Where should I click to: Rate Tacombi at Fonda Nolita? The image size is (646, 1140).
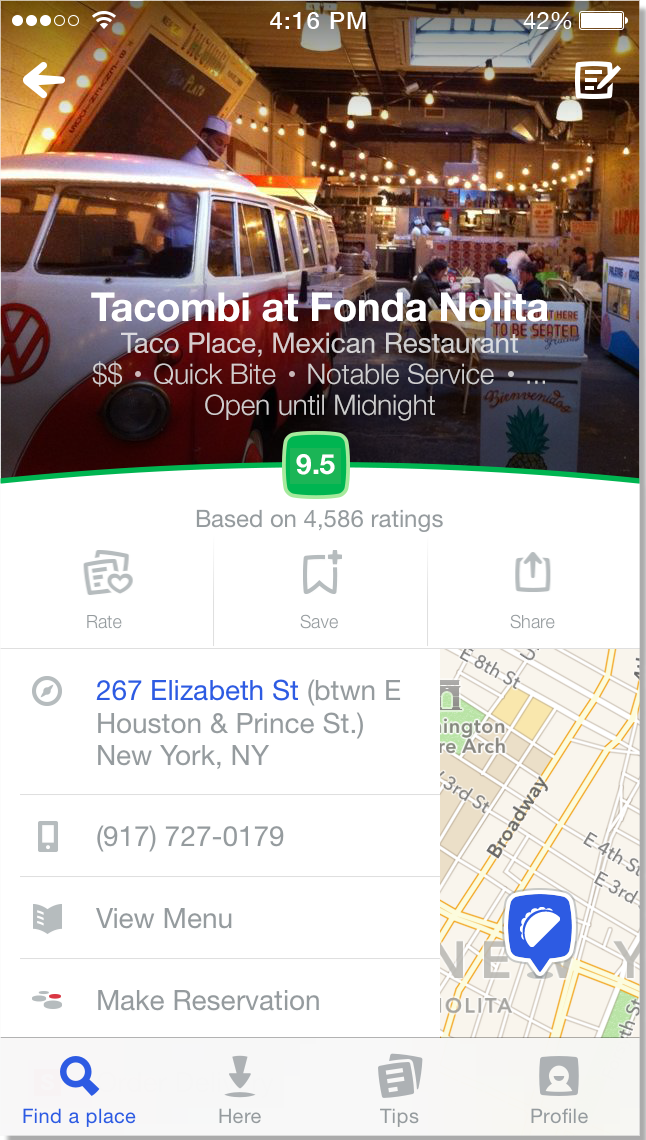(106, 590)
